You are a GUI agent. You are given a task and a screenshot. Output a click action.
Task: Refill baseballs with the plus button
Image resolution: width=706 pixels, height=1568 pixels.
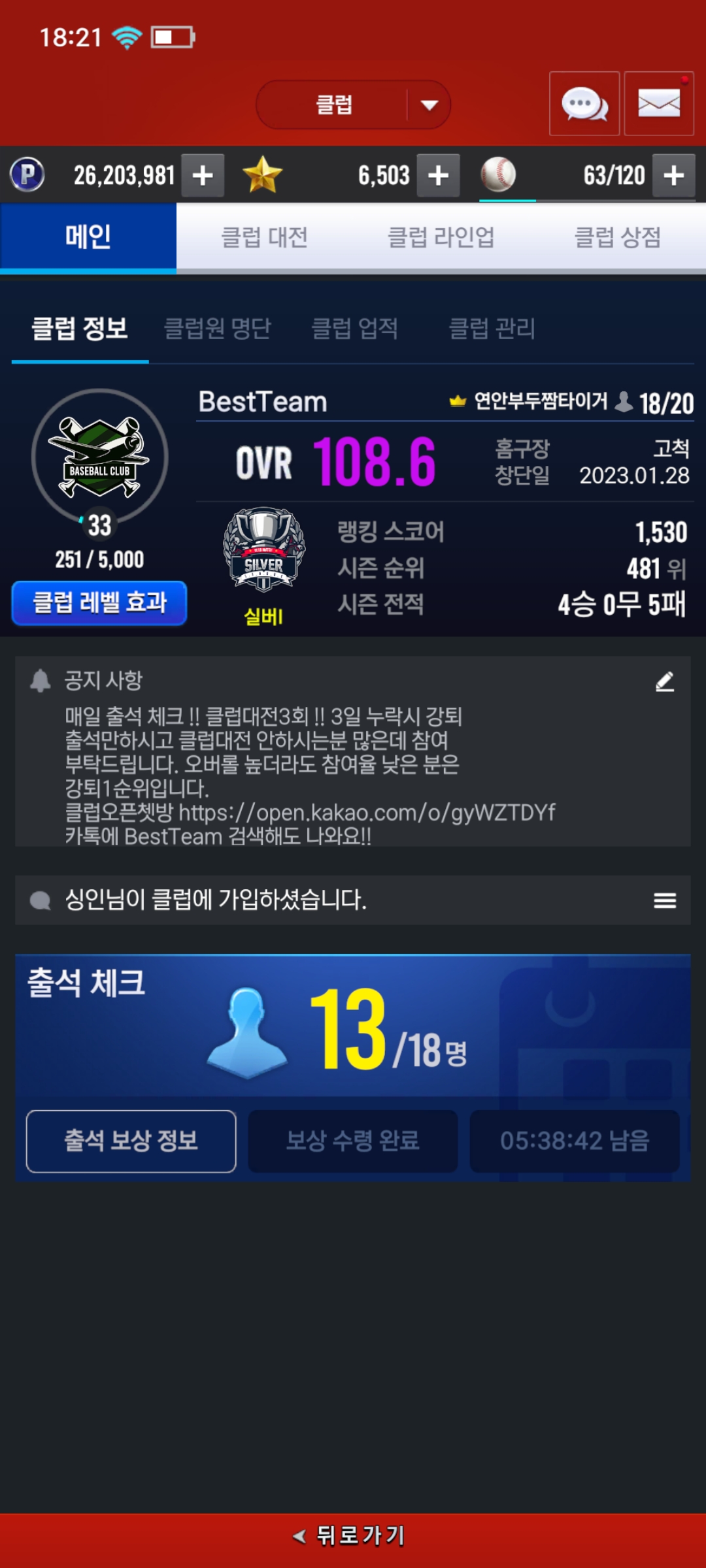pos(673,175)
